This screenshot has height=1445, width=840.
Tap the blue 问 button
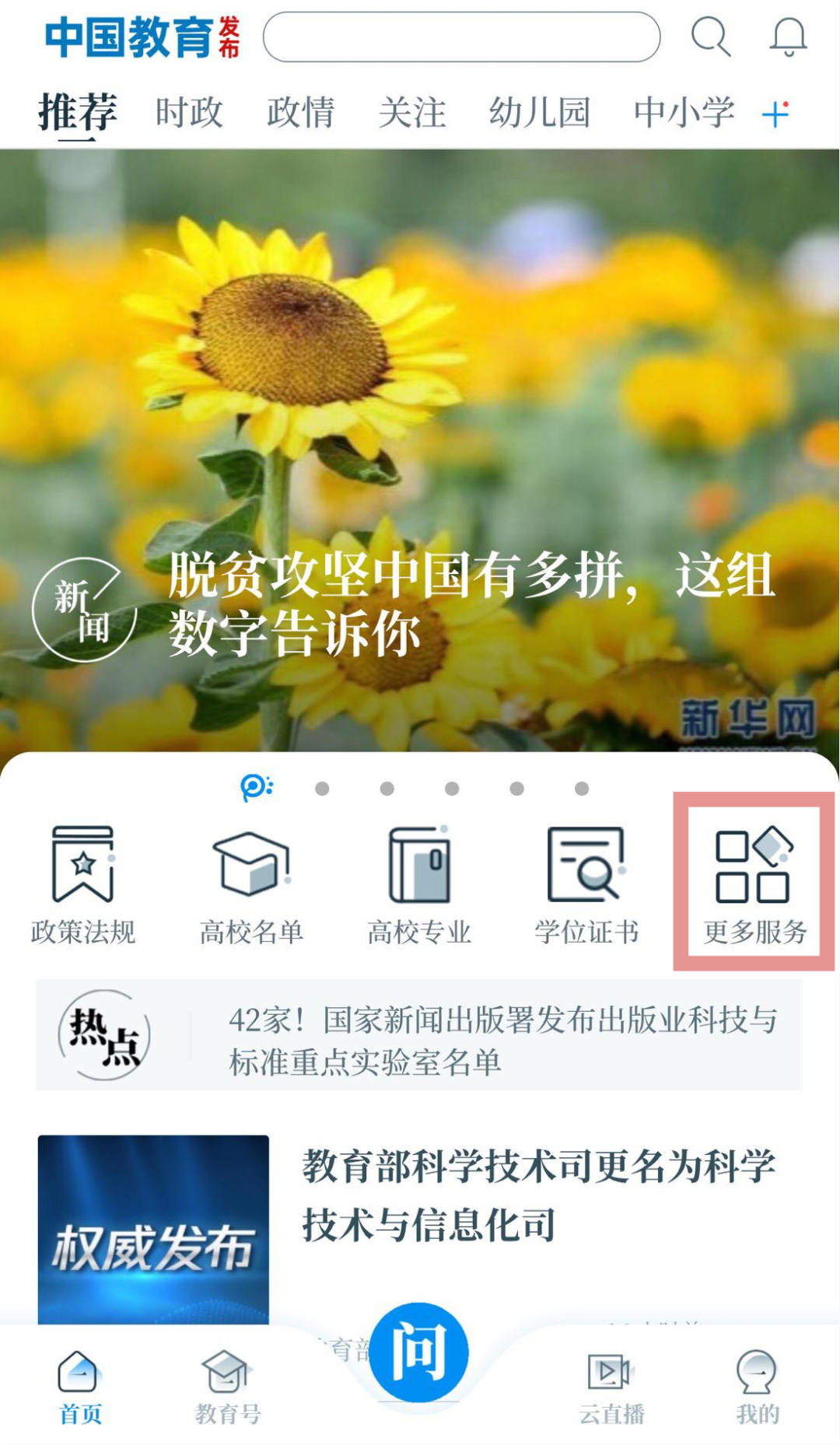[419, 1352]
